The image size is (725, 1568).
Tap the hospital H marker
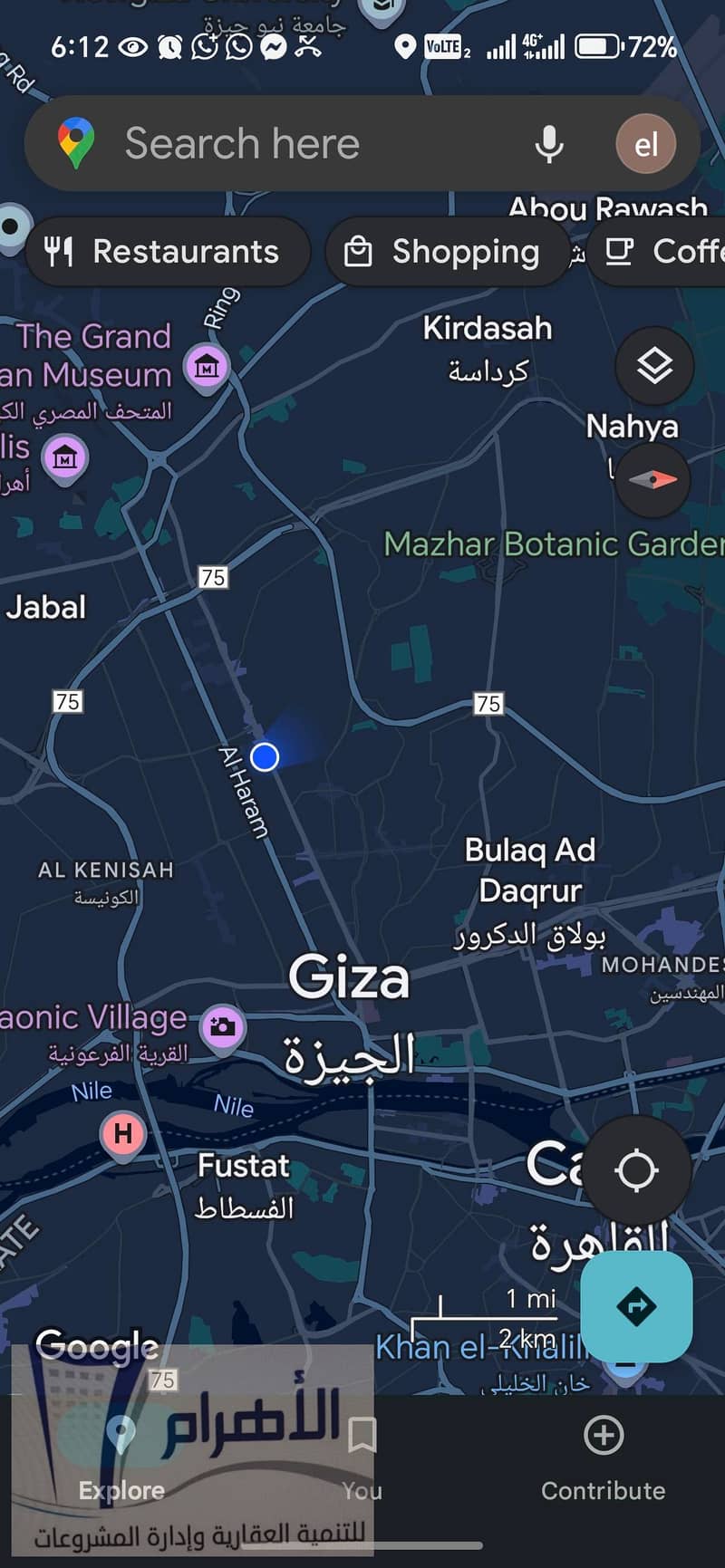[x=123, y=1133]
